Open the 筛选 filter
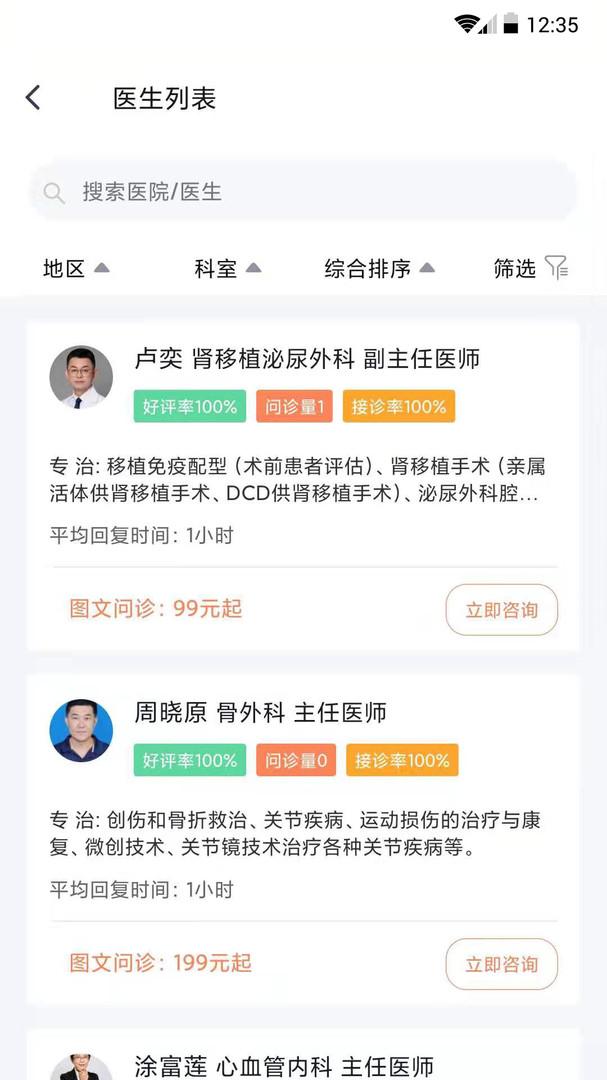The height and width of the screenshot is (1080, 607). [x=531, y=268]
